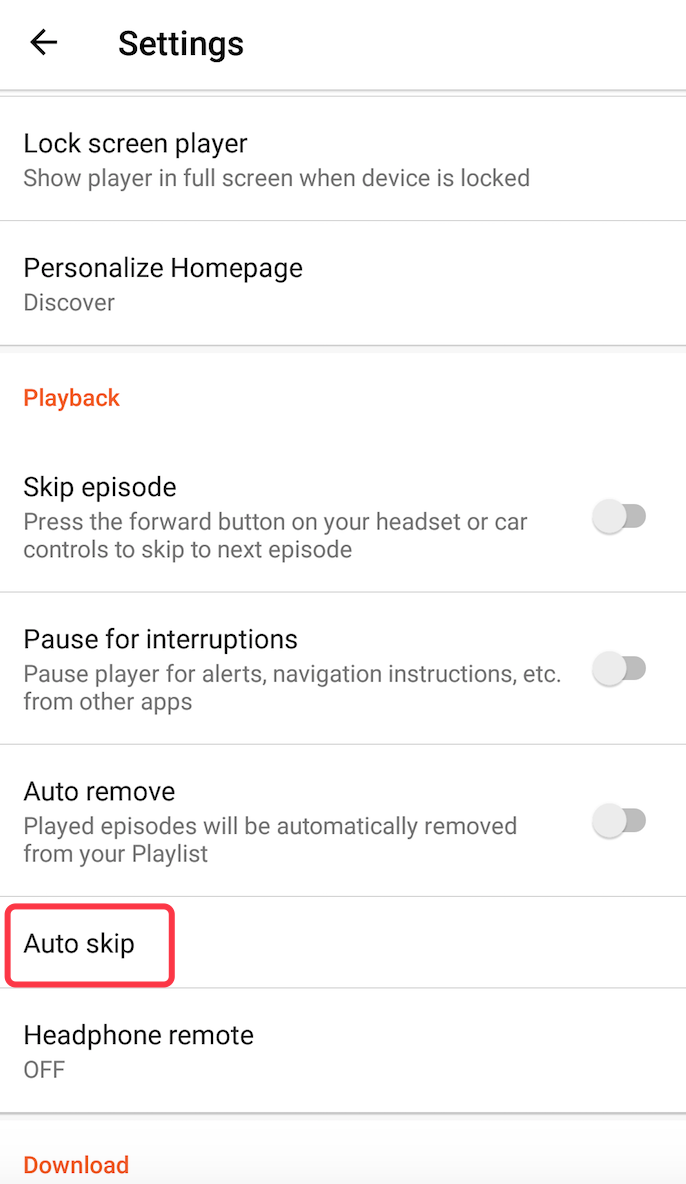Viewport: 686px width, 1184px height.
Task: Open Personalize Homepage option
Action: (163, 284)
